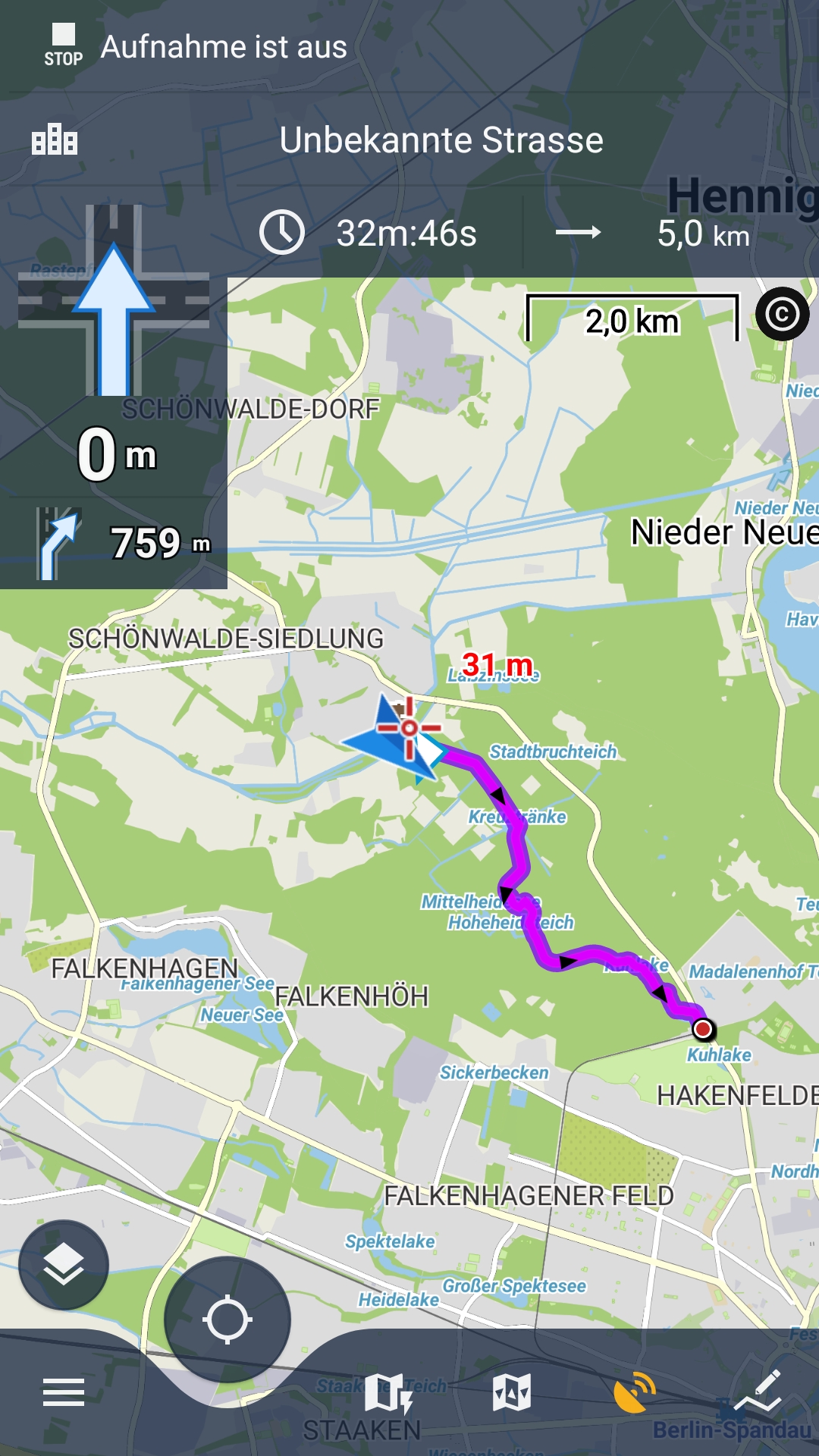Open the navigation route planner icon
819x1456 pixels.
tap(388, 1392)
